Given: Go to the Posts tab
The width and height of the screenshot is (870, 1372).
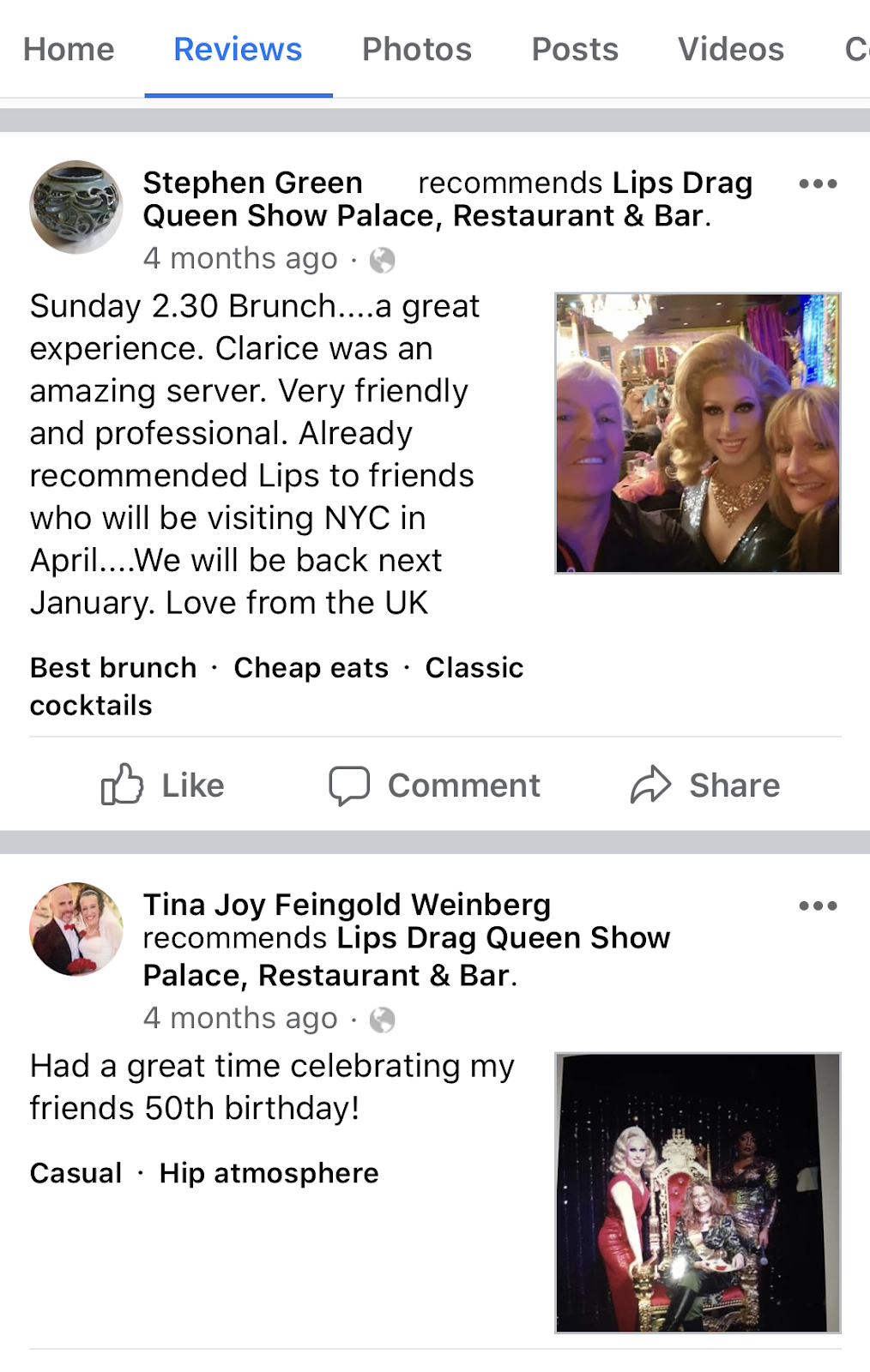Looking at the screenshot, I should (x=575, y=50).
